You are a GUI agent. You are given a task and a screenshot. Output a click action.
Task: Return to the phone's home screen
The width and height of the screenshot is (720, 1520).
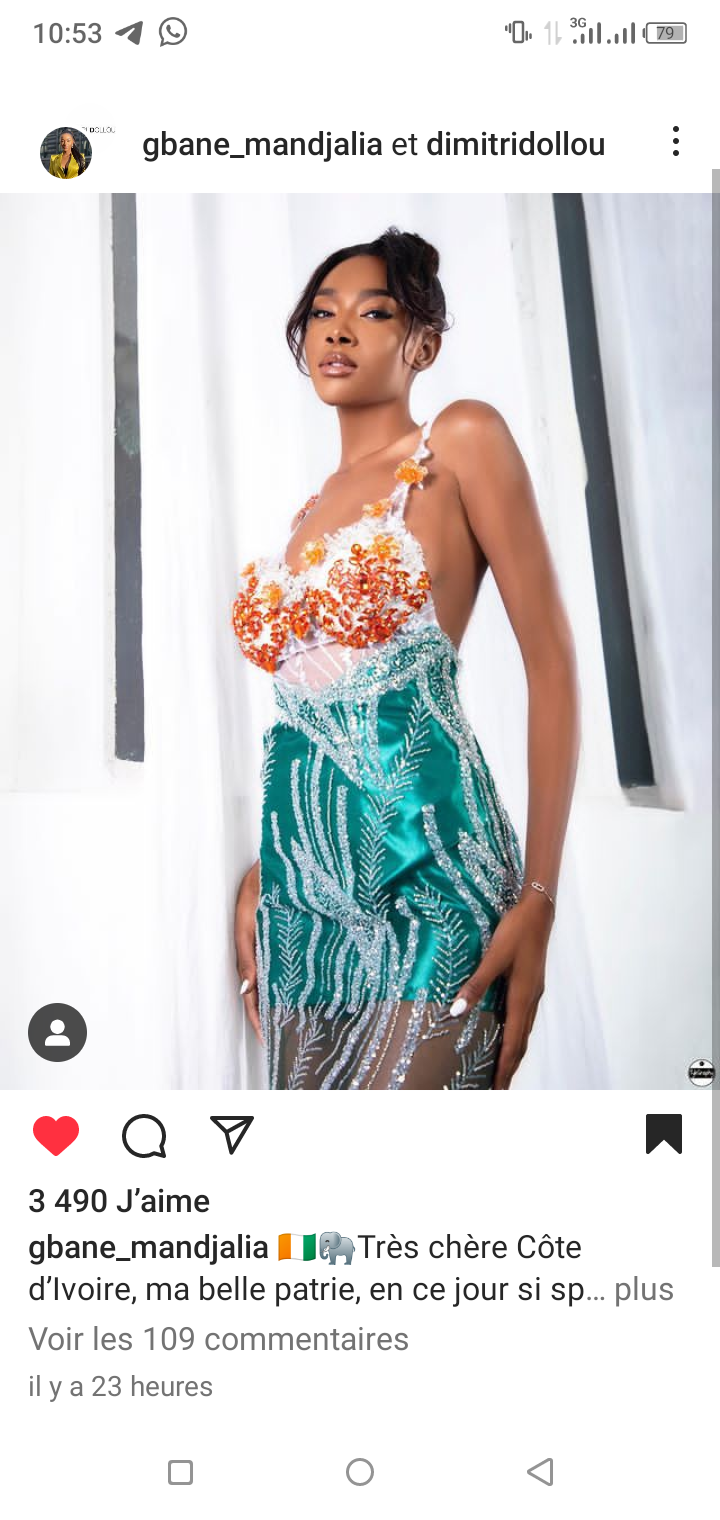click(360, 1472)
